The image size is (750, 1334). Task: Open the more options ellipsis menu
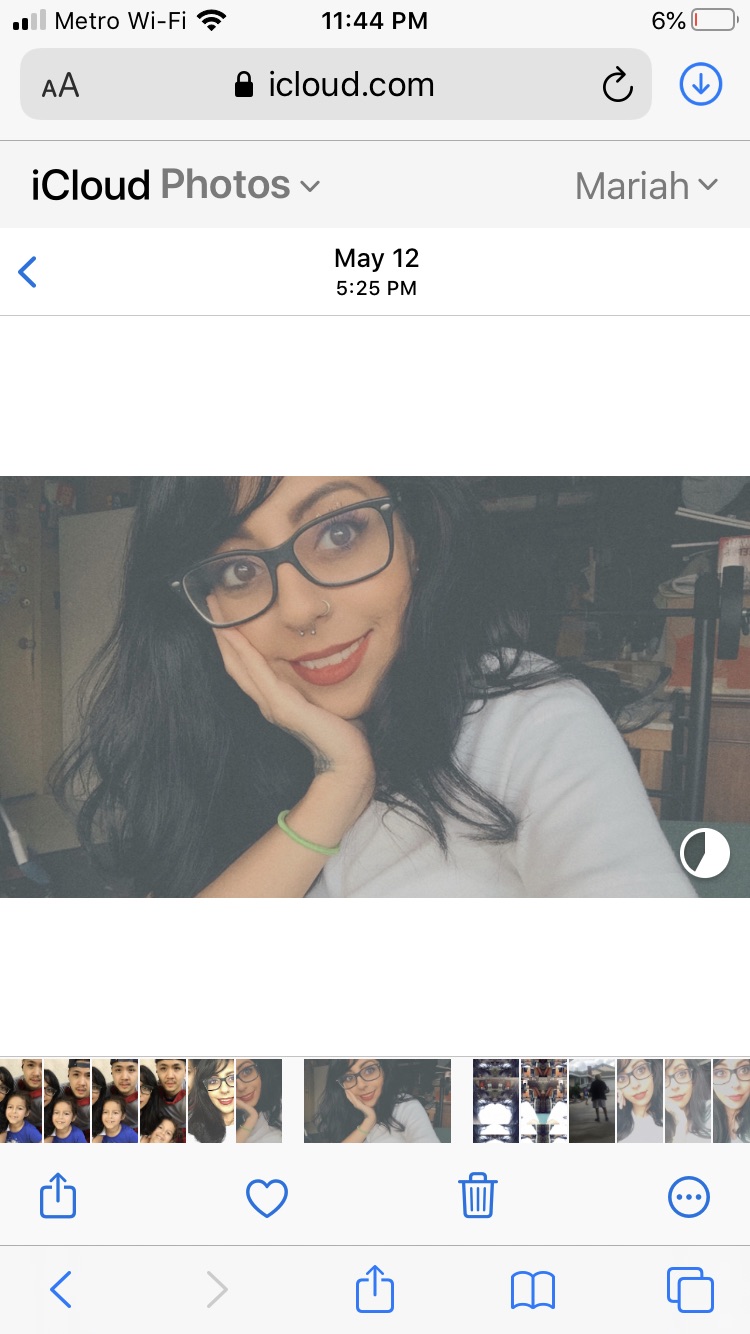(689, 1196)
